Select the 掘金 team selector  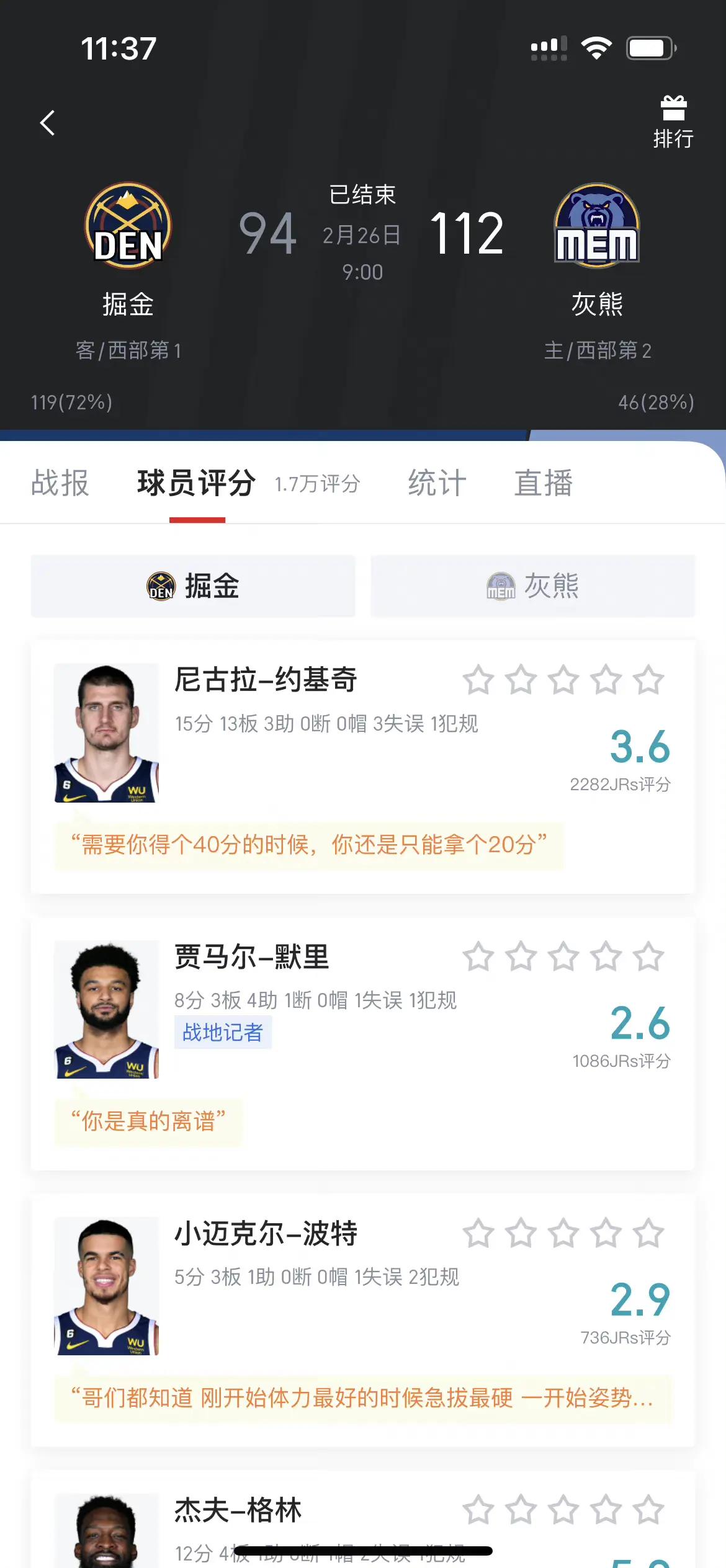192,586
